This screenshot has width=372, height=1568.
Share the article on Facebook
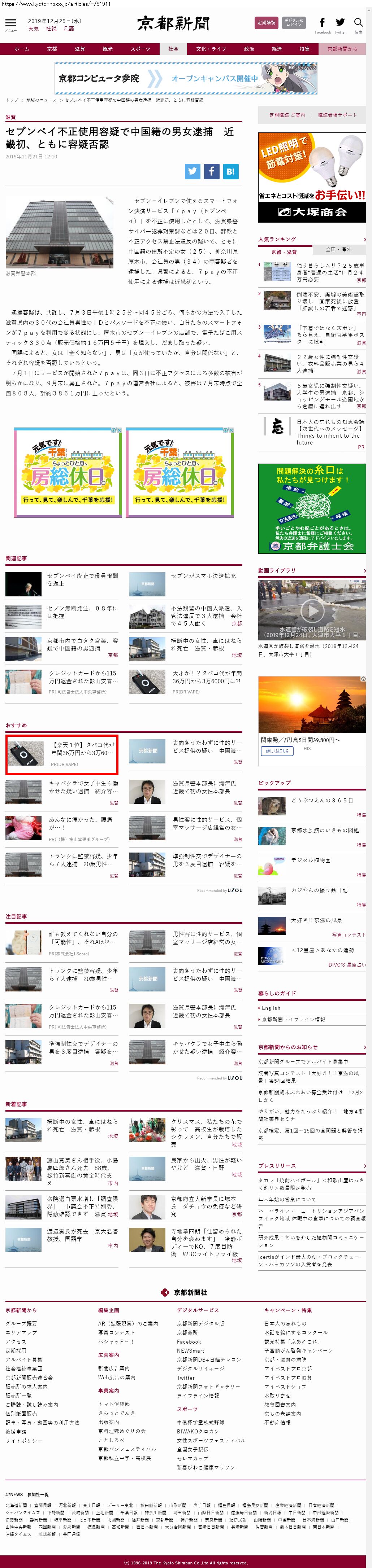[x=211, y=171]
